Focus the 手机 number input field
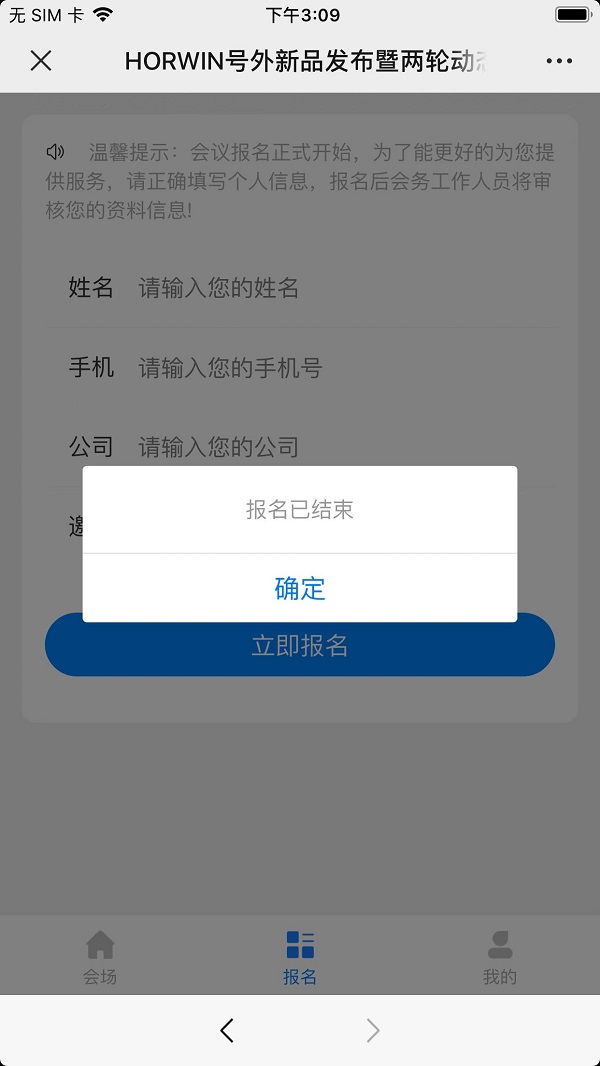Image resolution: width=600 pixels, height=1066 pixels. 340,368
